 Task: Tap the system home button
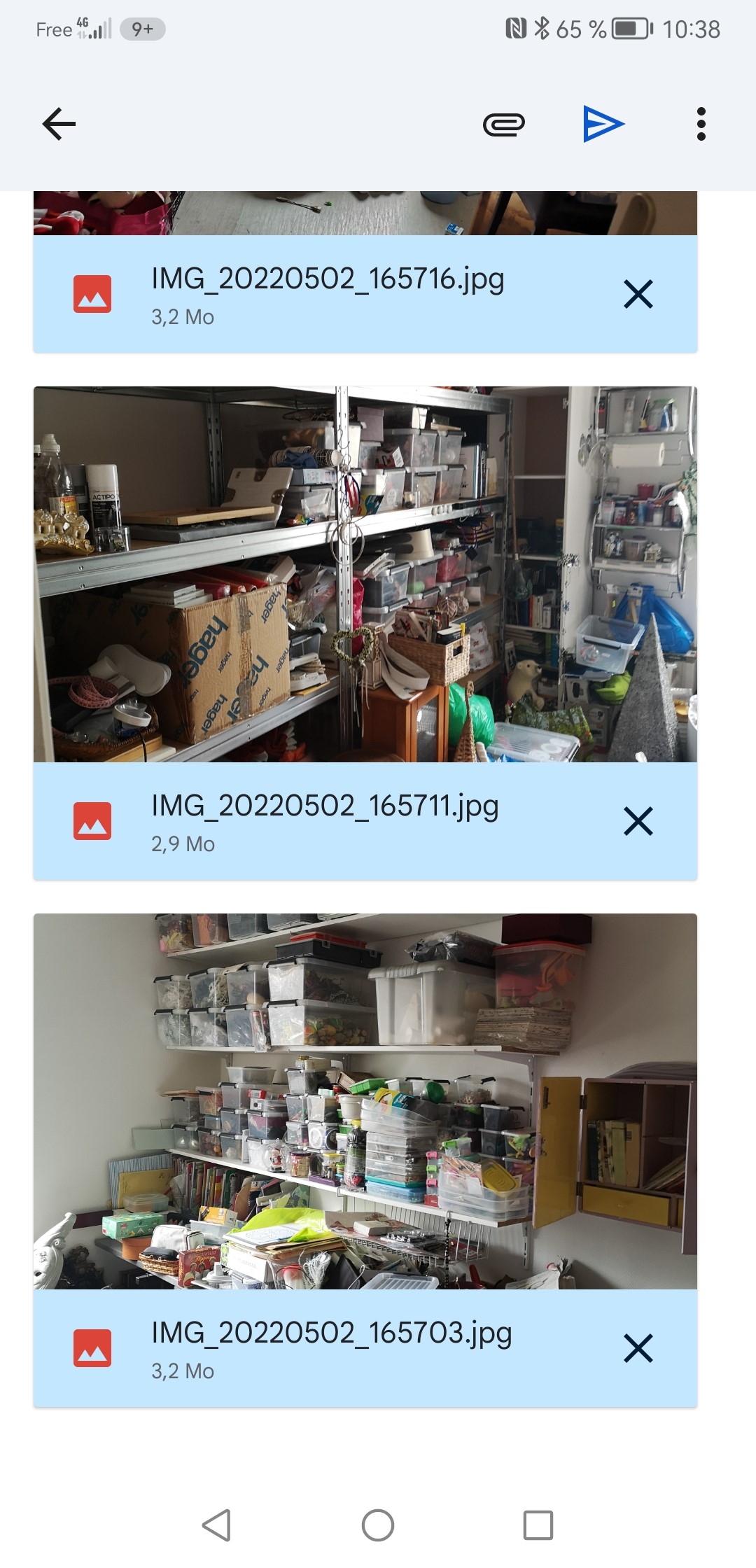click(378, 1525)
